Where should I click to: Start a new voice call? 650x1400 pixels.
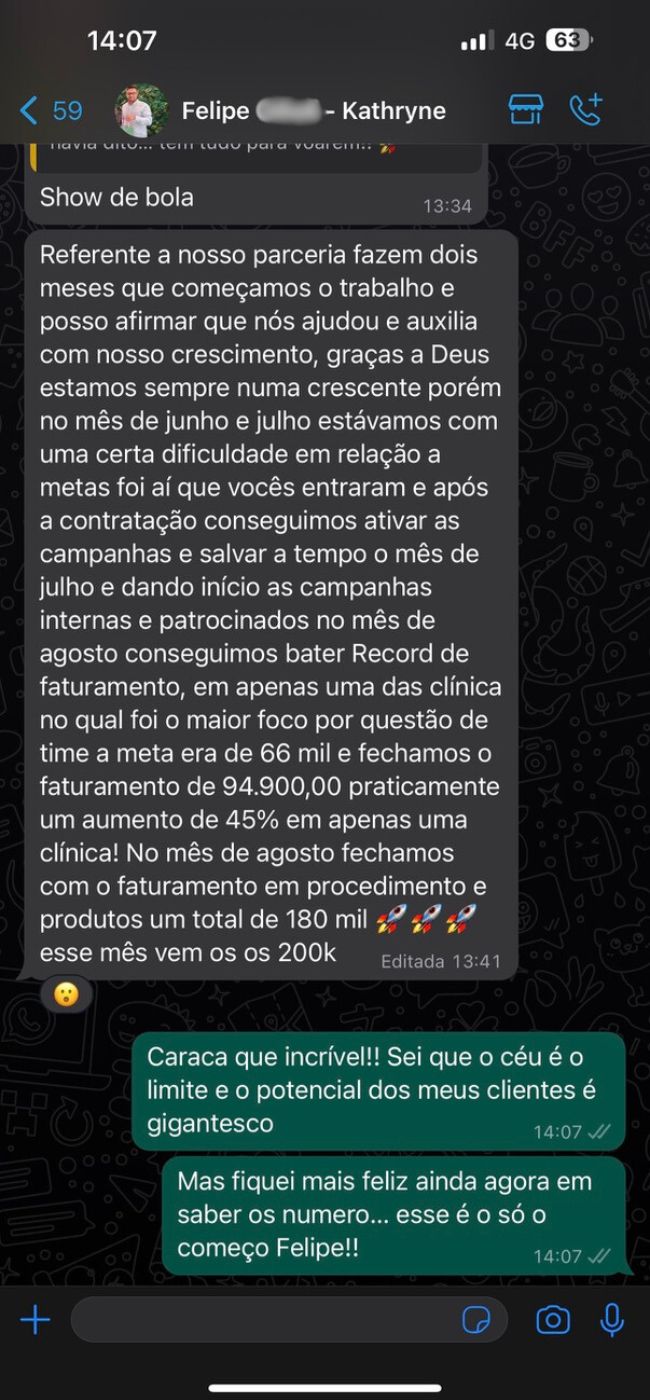point(586,110)
